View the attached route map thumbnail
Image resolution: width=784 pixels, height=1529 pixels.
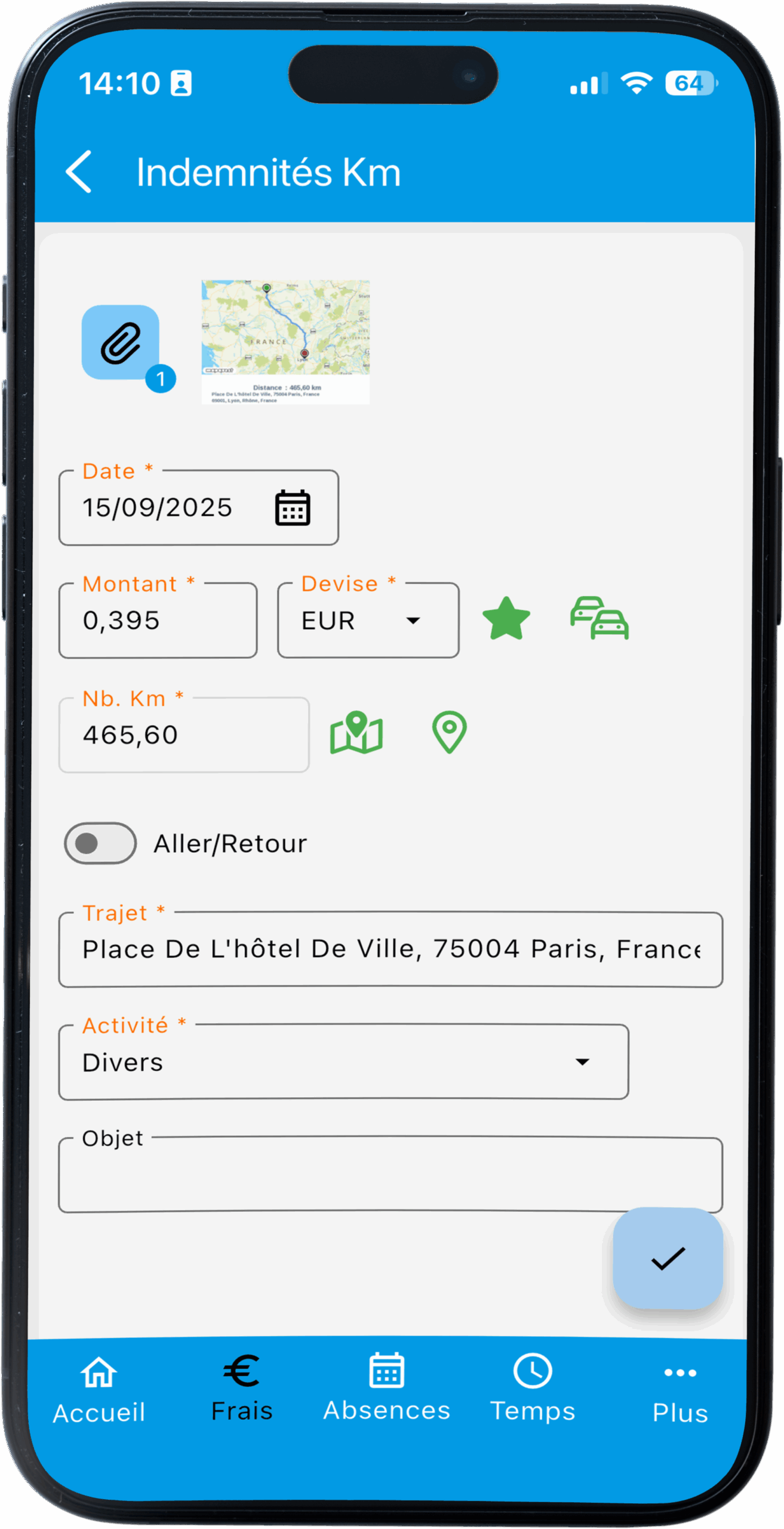(x=285, y=342)
